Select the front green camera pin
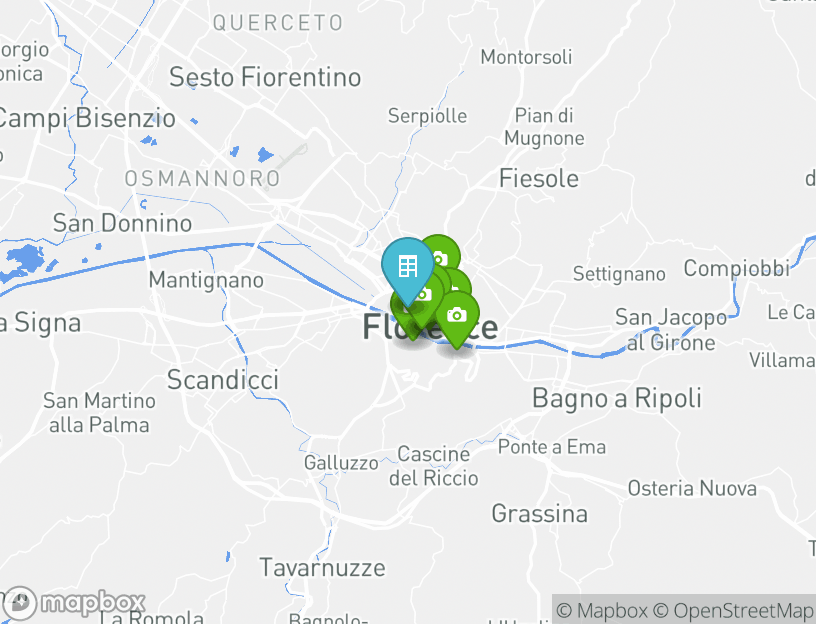The width and height of the screenshot is (816, 624). (x=457, y=315)
